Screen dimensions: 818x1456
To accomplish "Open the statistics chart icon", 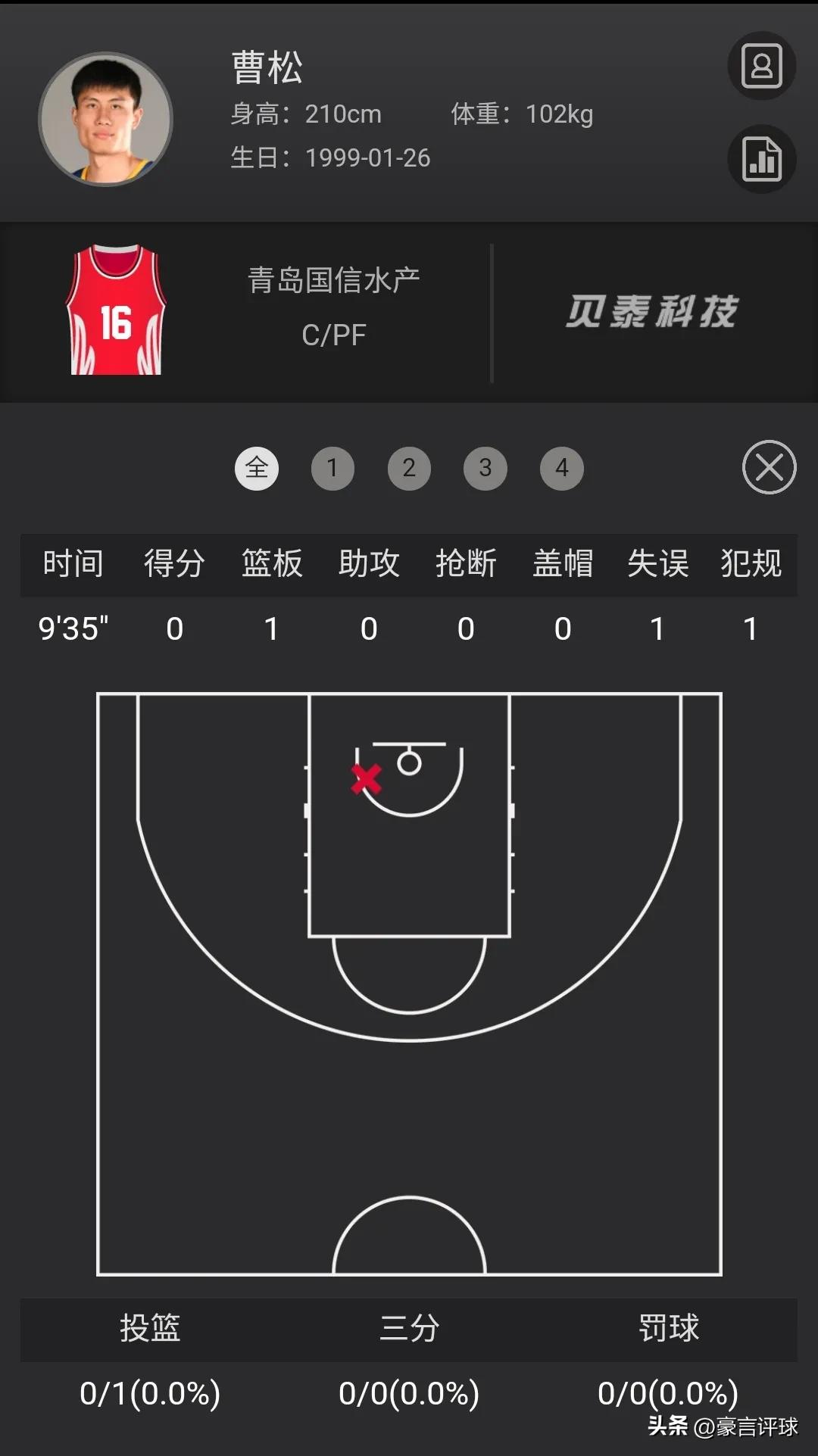I will pyautogui.click(x=761, y=159).
